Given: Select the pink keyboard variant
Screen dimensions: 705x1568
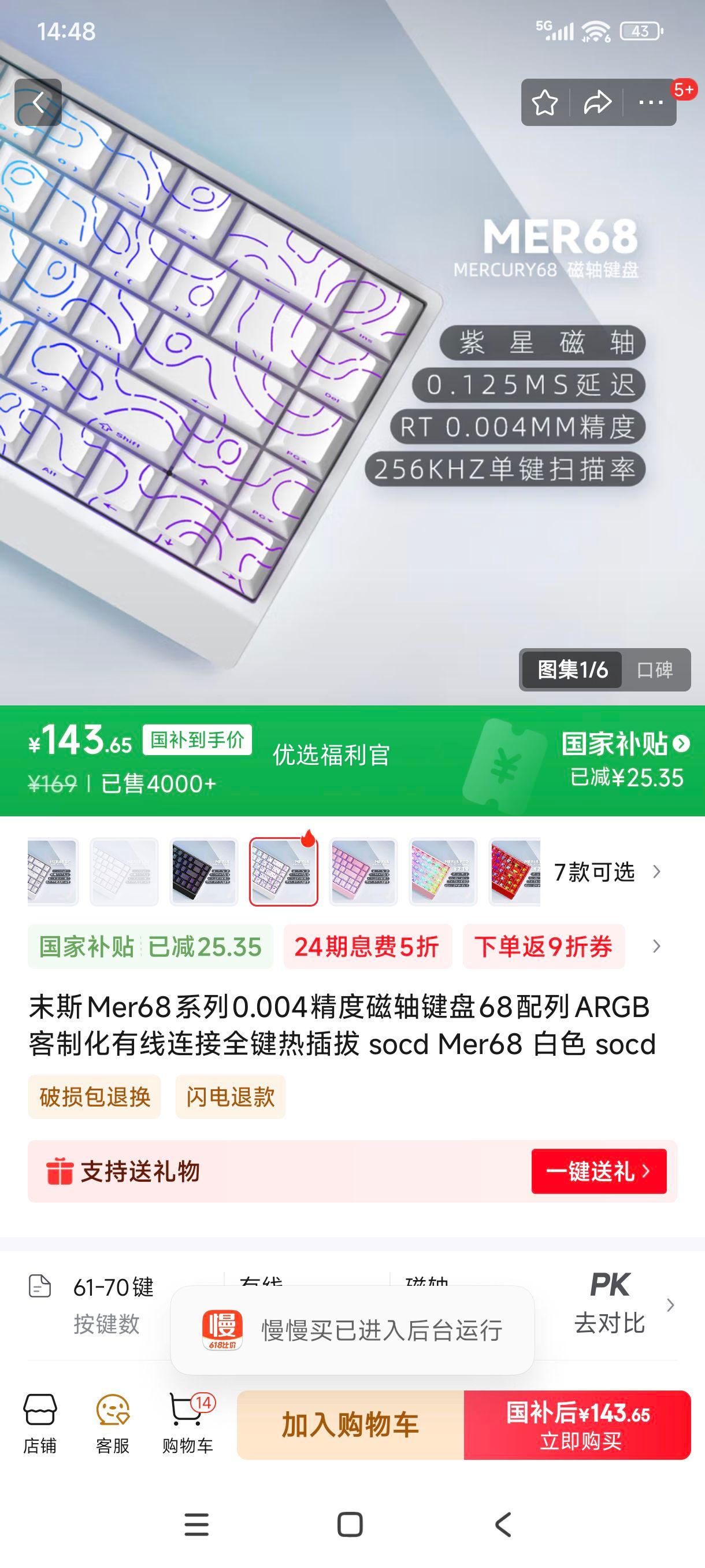Looking at the screenshot, I should pos(363,872).
